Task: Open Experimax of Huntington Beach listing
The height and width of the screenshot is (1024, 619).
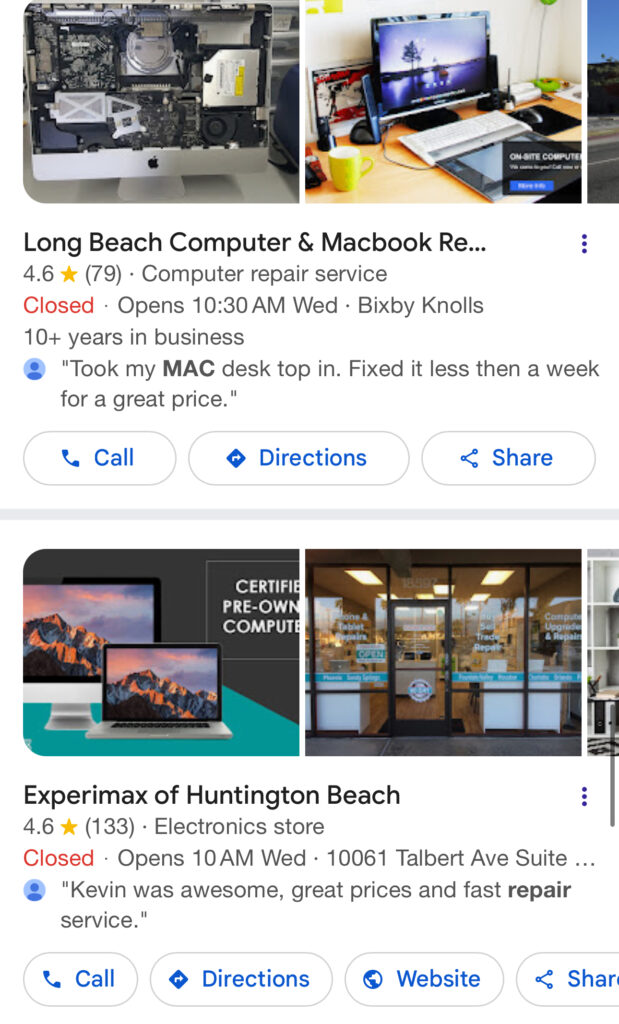Action: point(211,796)
